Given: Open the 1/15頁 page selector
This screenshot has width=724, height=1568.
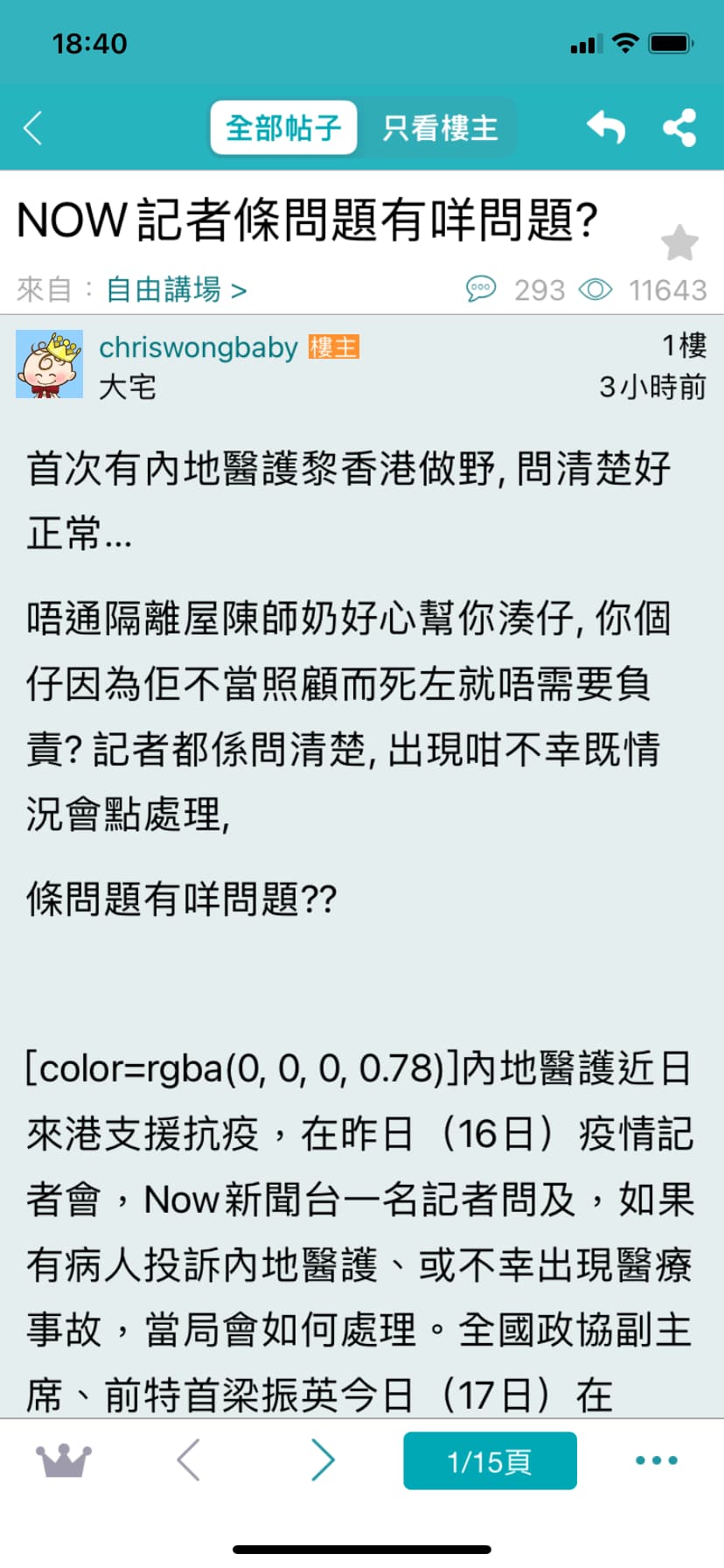Looking at the screenshot, I should click(x=490, y=1460).
